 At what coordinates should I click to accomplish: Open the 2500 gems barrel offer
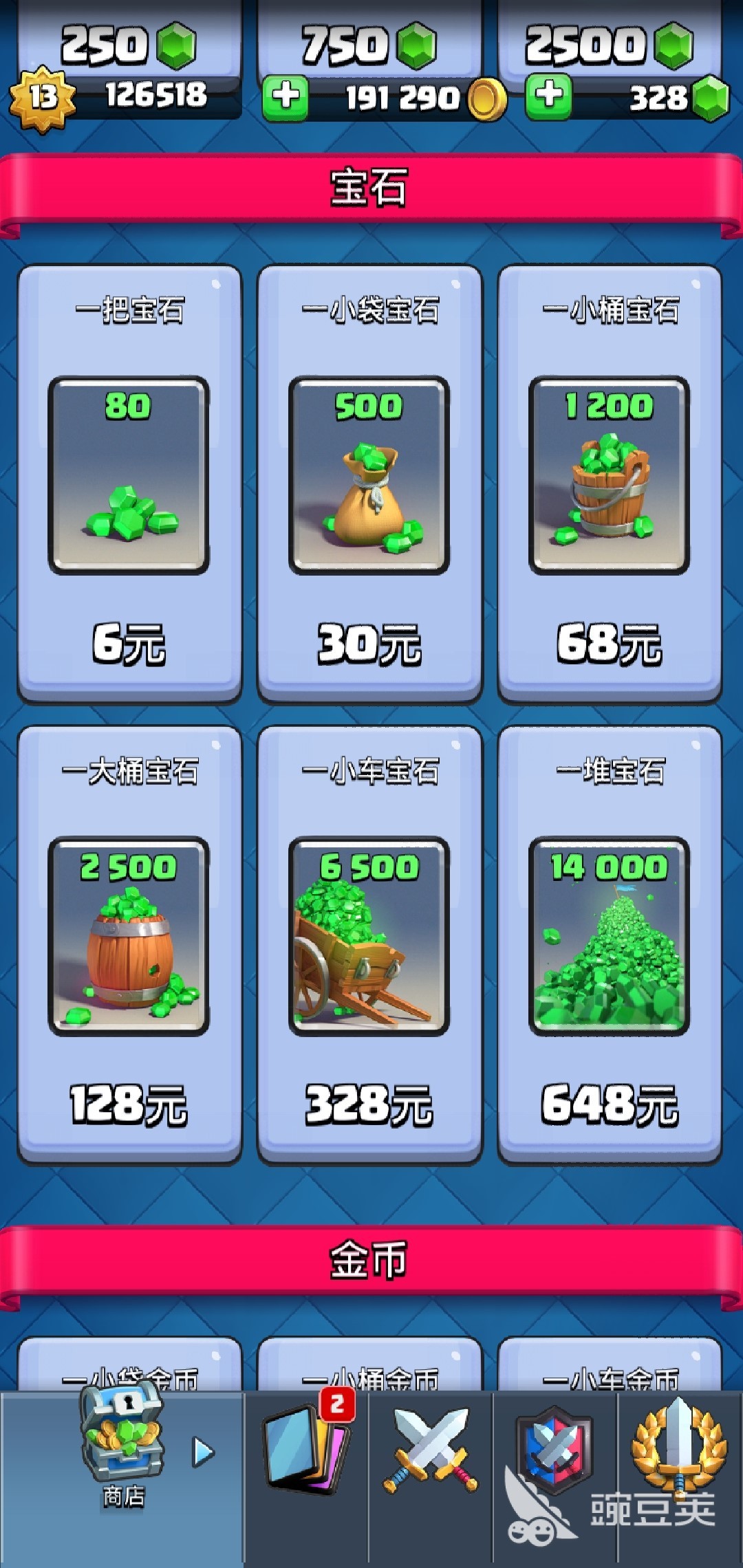point(129,945)
